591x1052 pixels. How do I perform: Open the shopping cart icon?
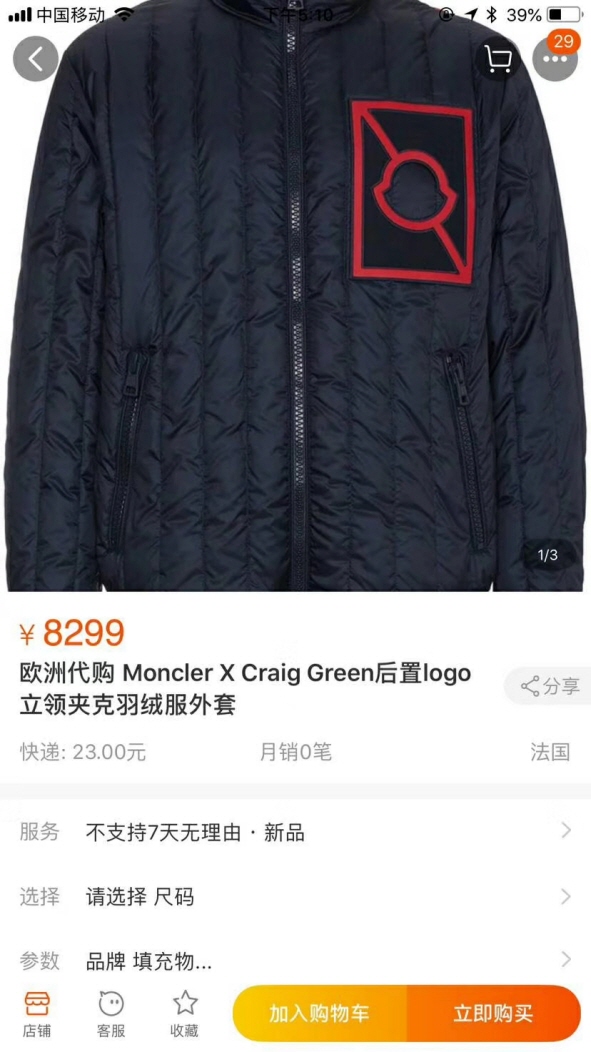pyautogui.click(x=498, y=59)
